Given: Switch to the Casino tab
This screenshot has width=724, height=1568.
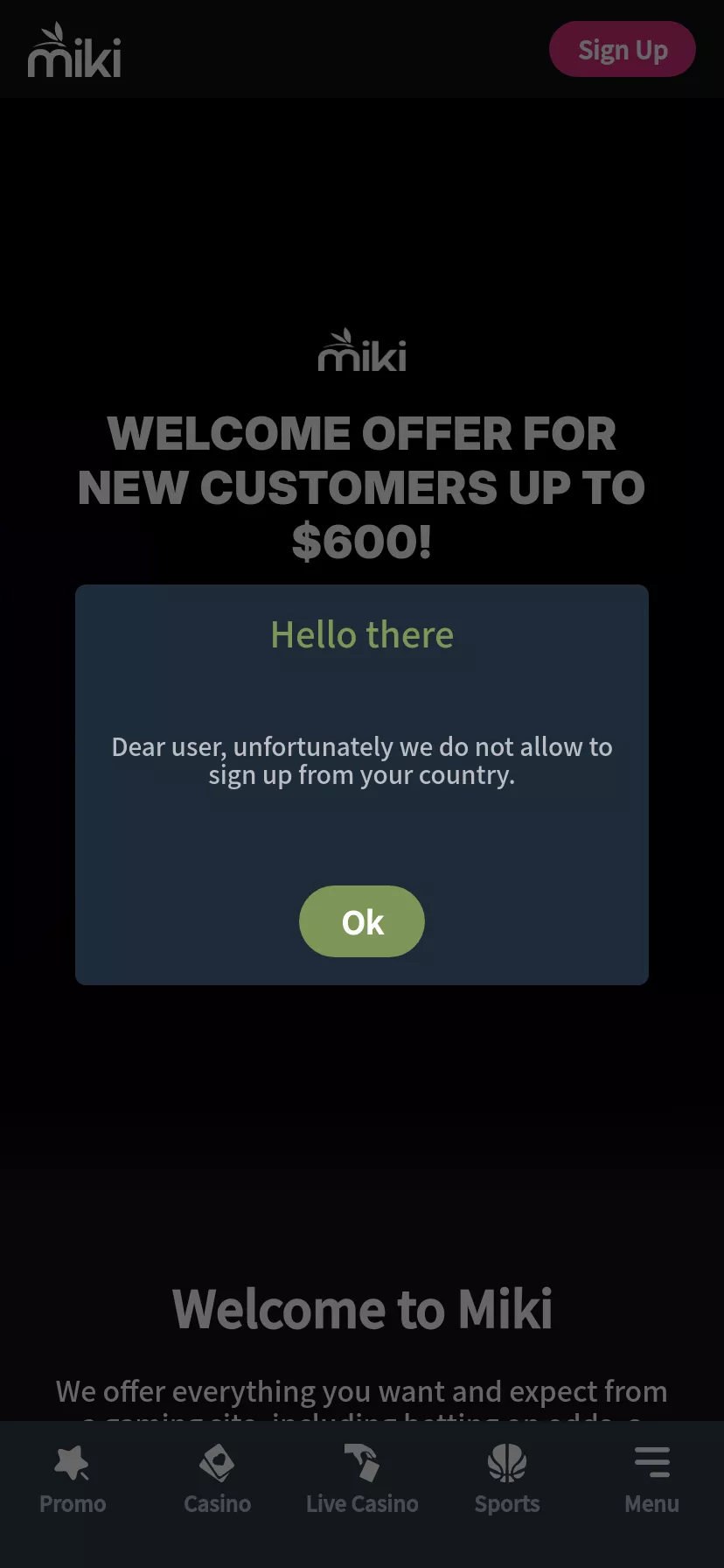Looking at the screenshot, I should click(x=217, y=1479).
